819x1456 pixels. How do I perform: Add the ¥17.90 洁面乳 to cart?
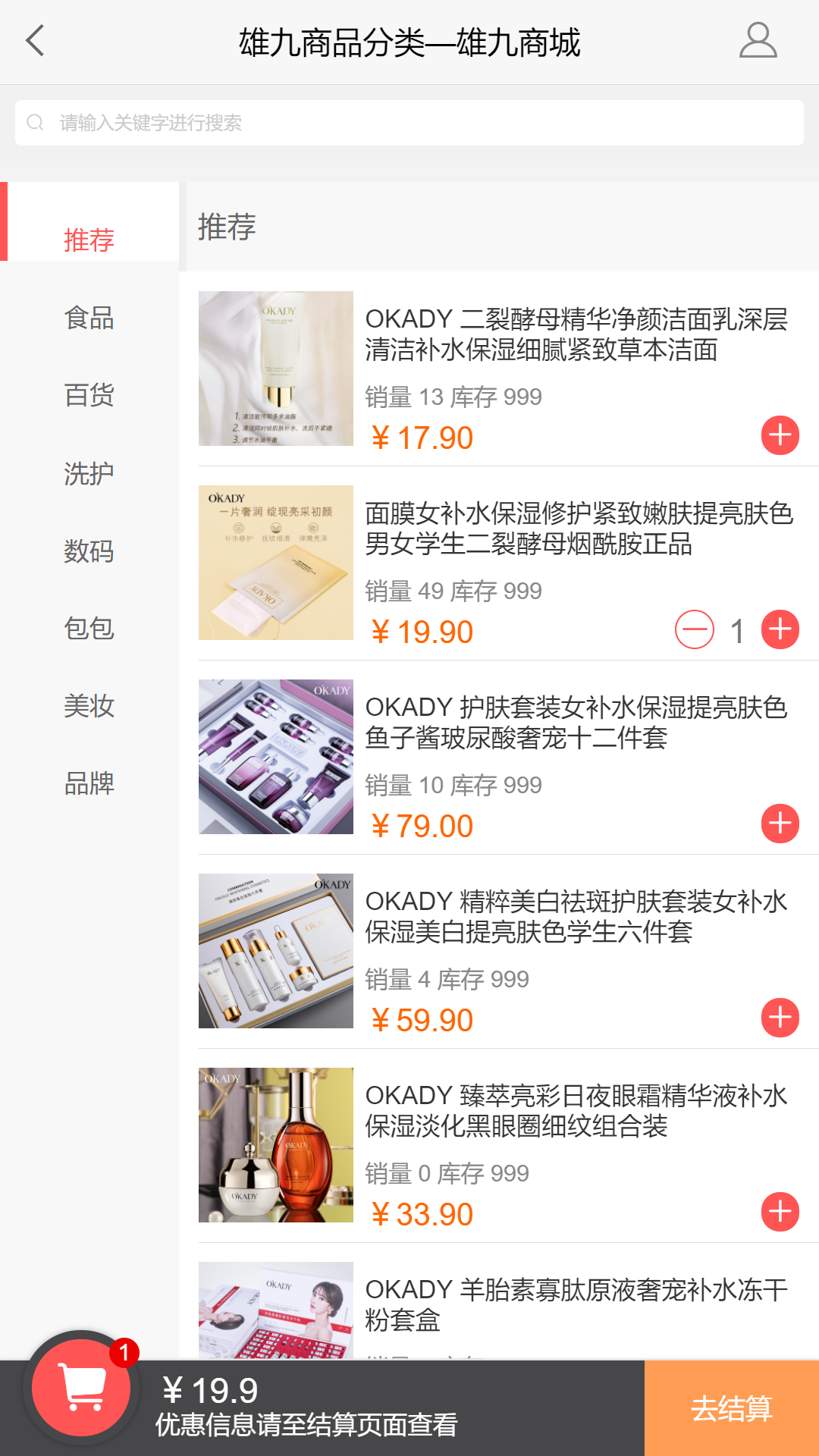point(780,436)
